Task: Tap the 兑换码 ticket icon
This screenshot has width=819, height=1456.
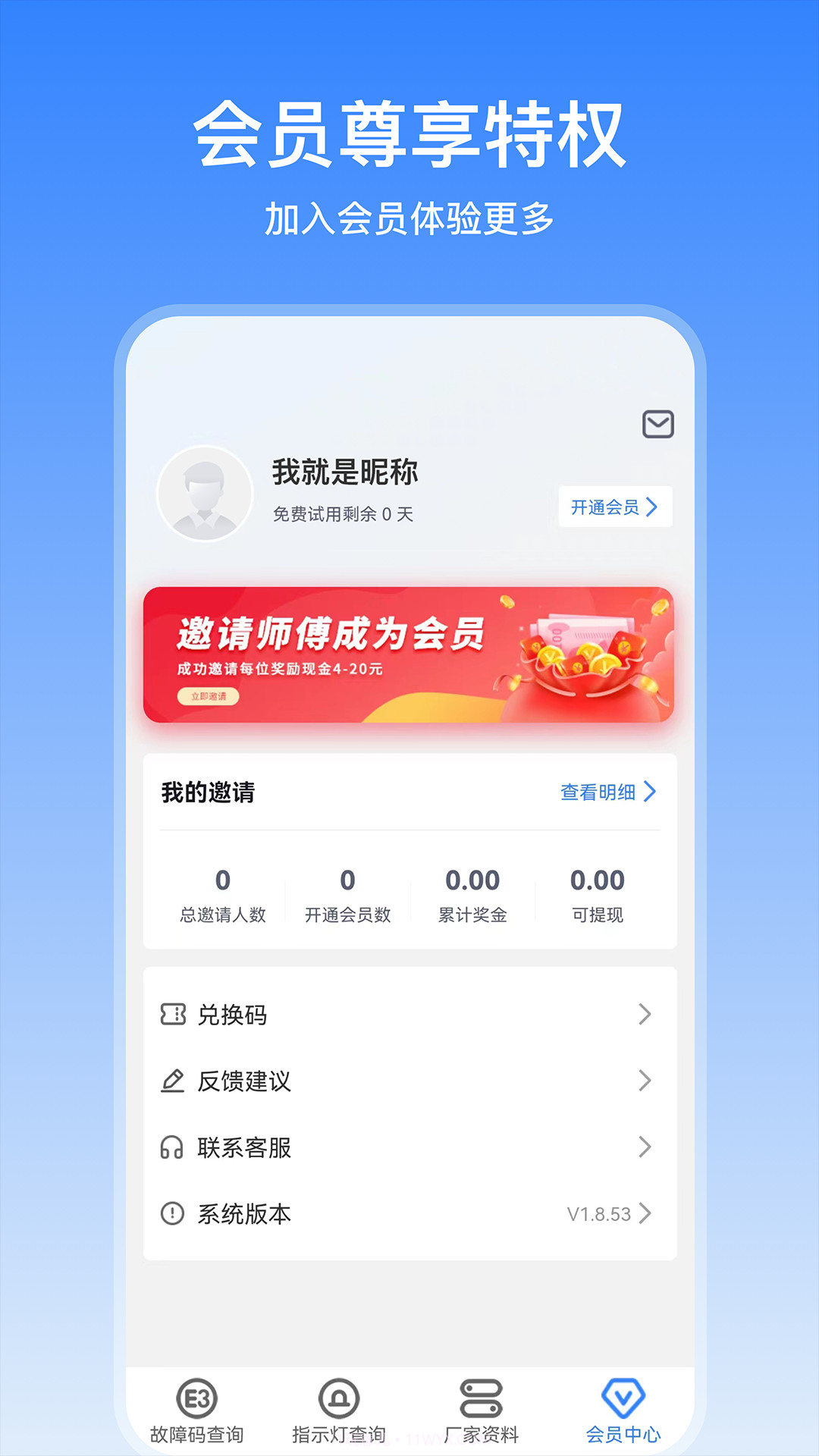Action: click(171, 1015)
